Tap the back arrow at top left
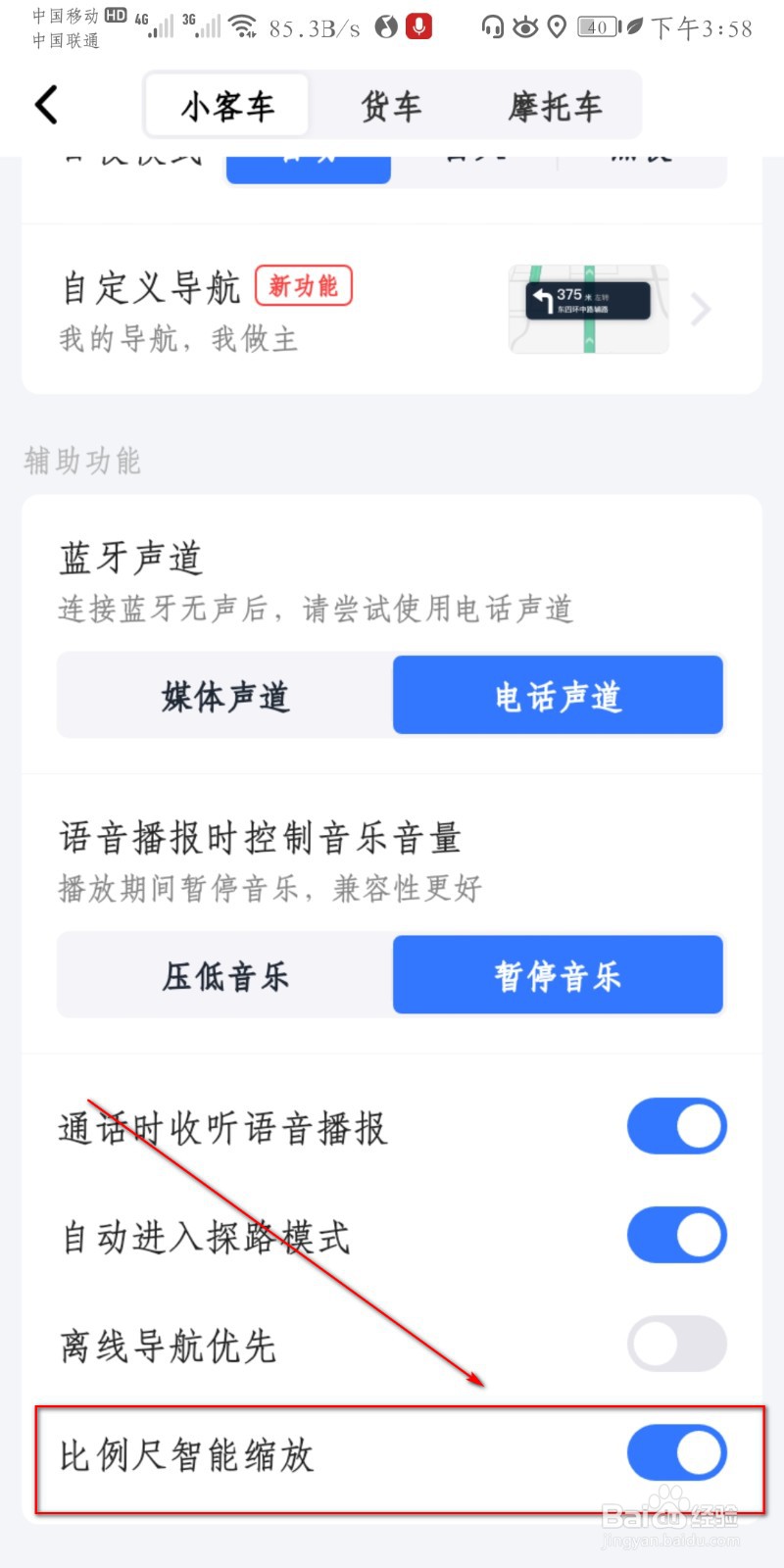 pyautogui.click(x=43, y=105)
